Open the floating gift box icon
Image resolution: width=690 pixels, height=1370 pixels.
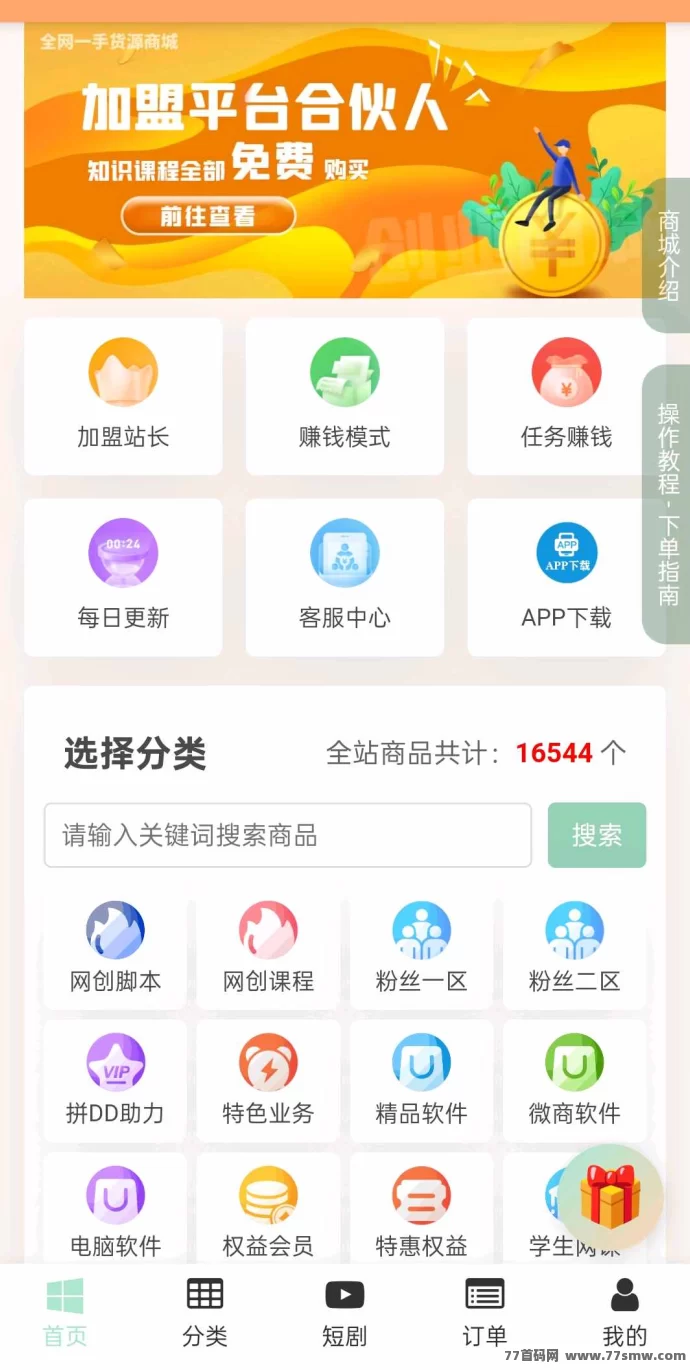(x=610, y=1197)
